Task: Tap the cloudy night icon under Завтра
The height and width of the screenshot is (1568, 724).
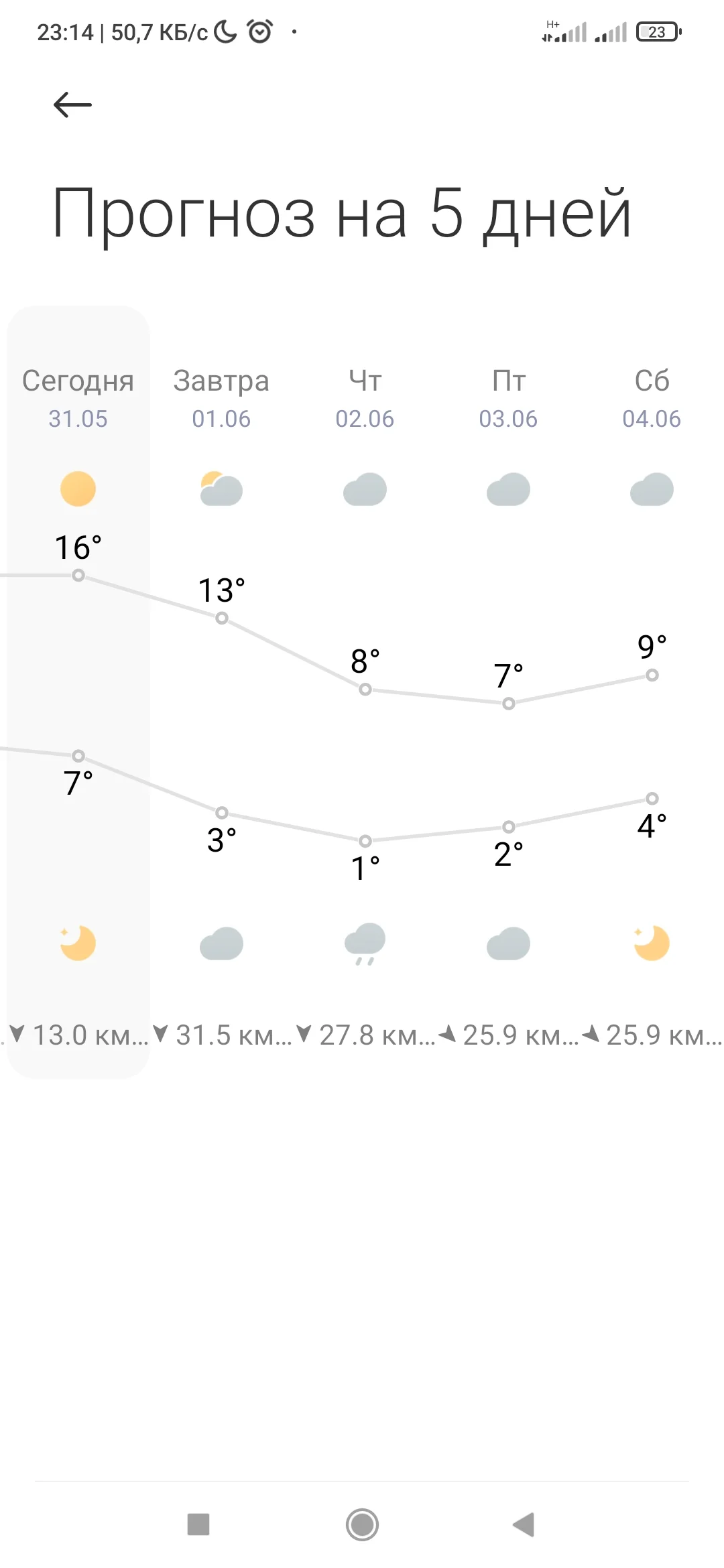Action: pyautogui.click(x=221, y=943)
